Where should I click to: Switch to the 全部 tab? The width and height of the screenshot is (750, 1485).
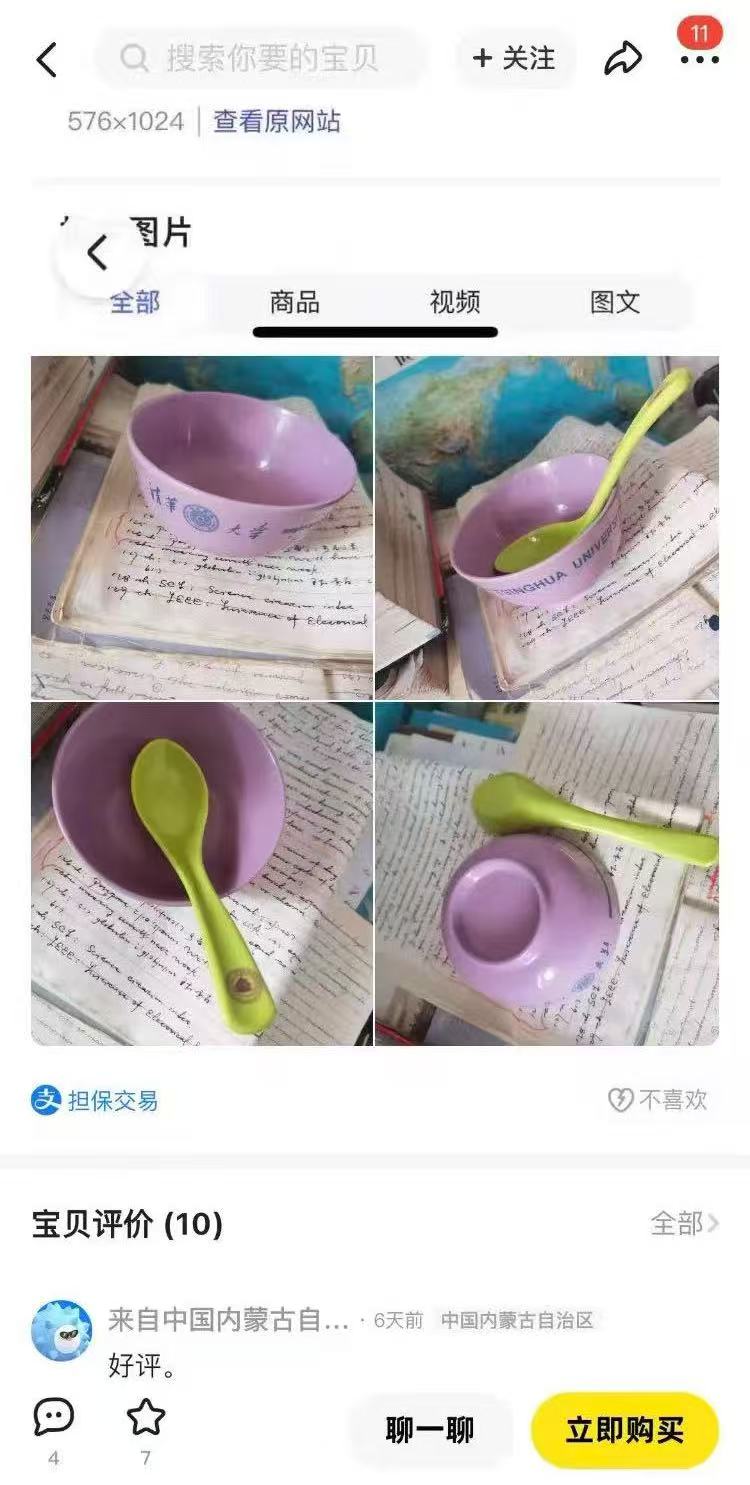coord(134,302)
